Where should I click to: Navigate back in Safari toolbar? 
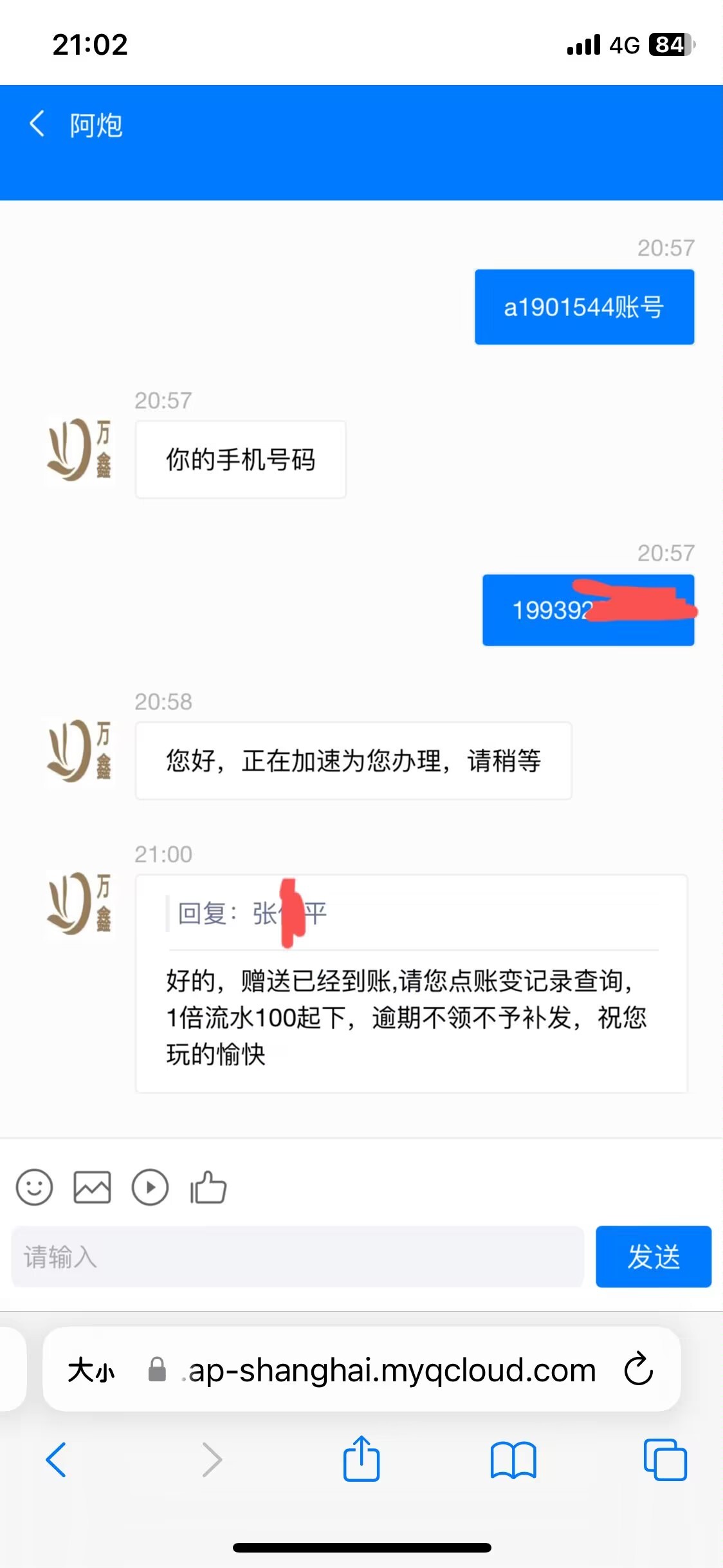pos(56,1460)
